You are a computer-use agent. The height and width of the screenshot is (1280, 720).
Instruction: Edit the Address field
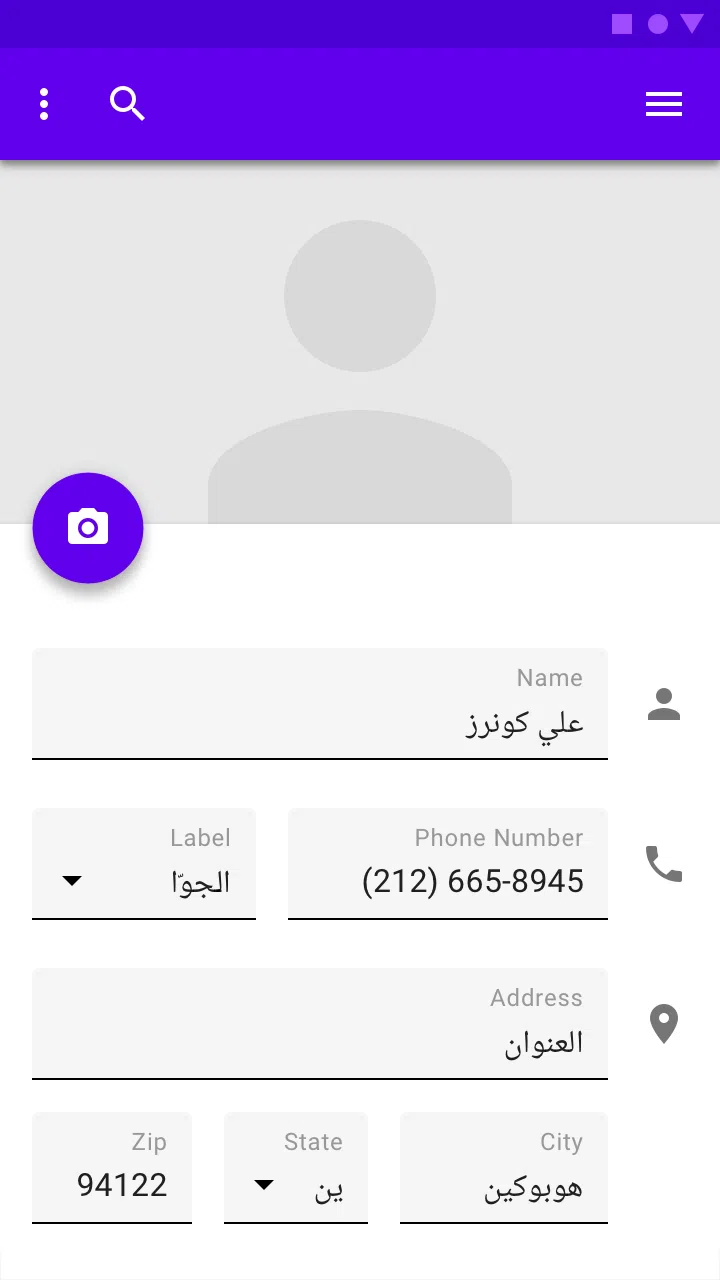pos(320,1024)
